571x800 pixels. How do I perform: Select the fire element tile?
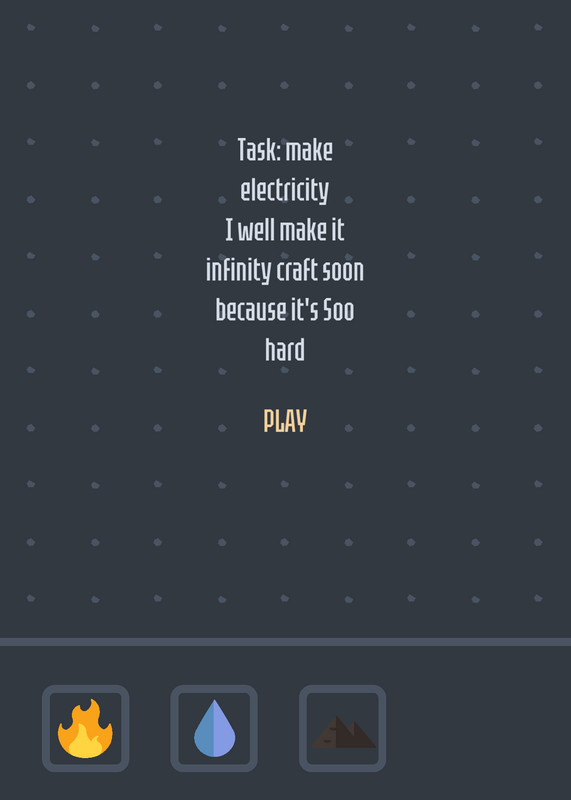click(86, 728)
